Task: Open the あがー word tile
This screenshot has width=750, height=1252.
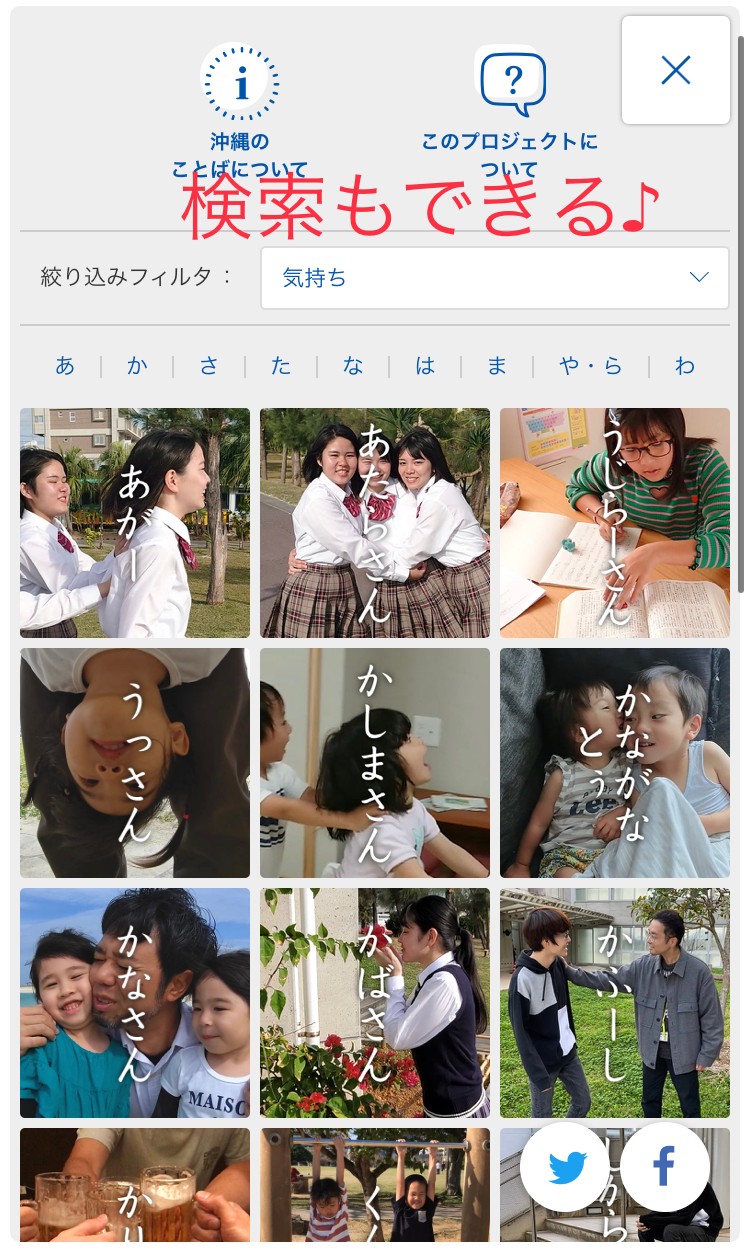Action: click(135, 523)
